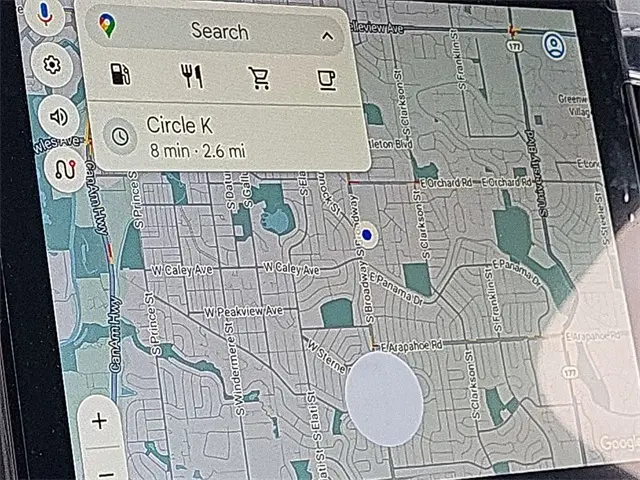Find nearby gas stations
This screenshot has height=480, width=640.
pyautogui.click(x=121, y=75)
